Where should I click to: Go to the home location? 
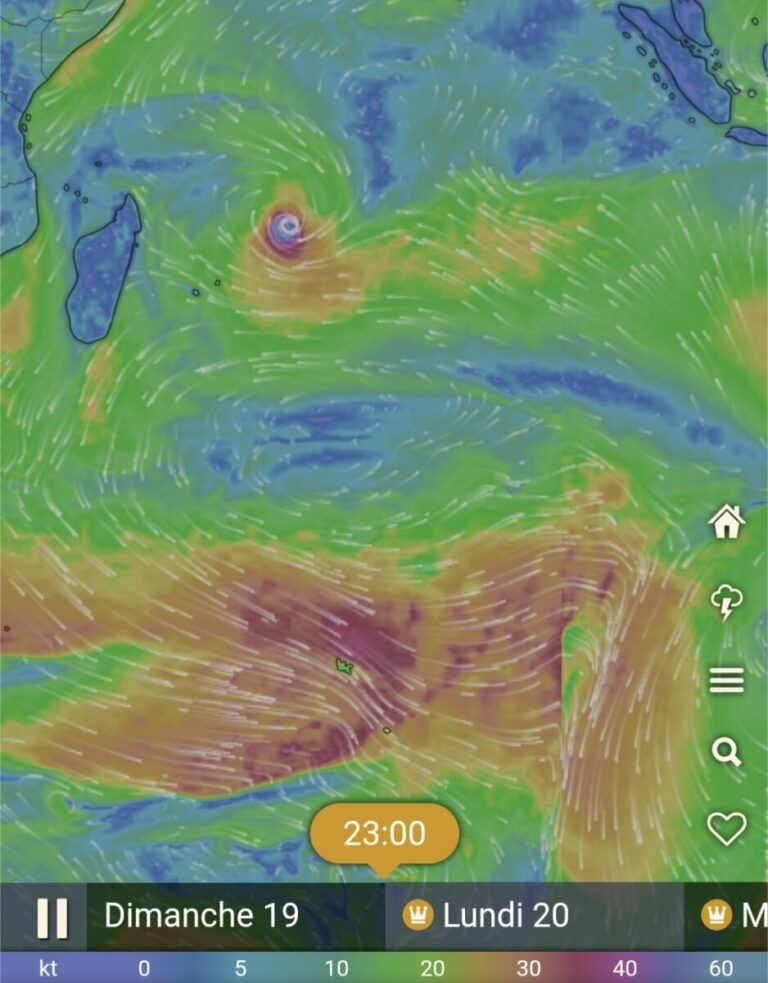point(727,522)
